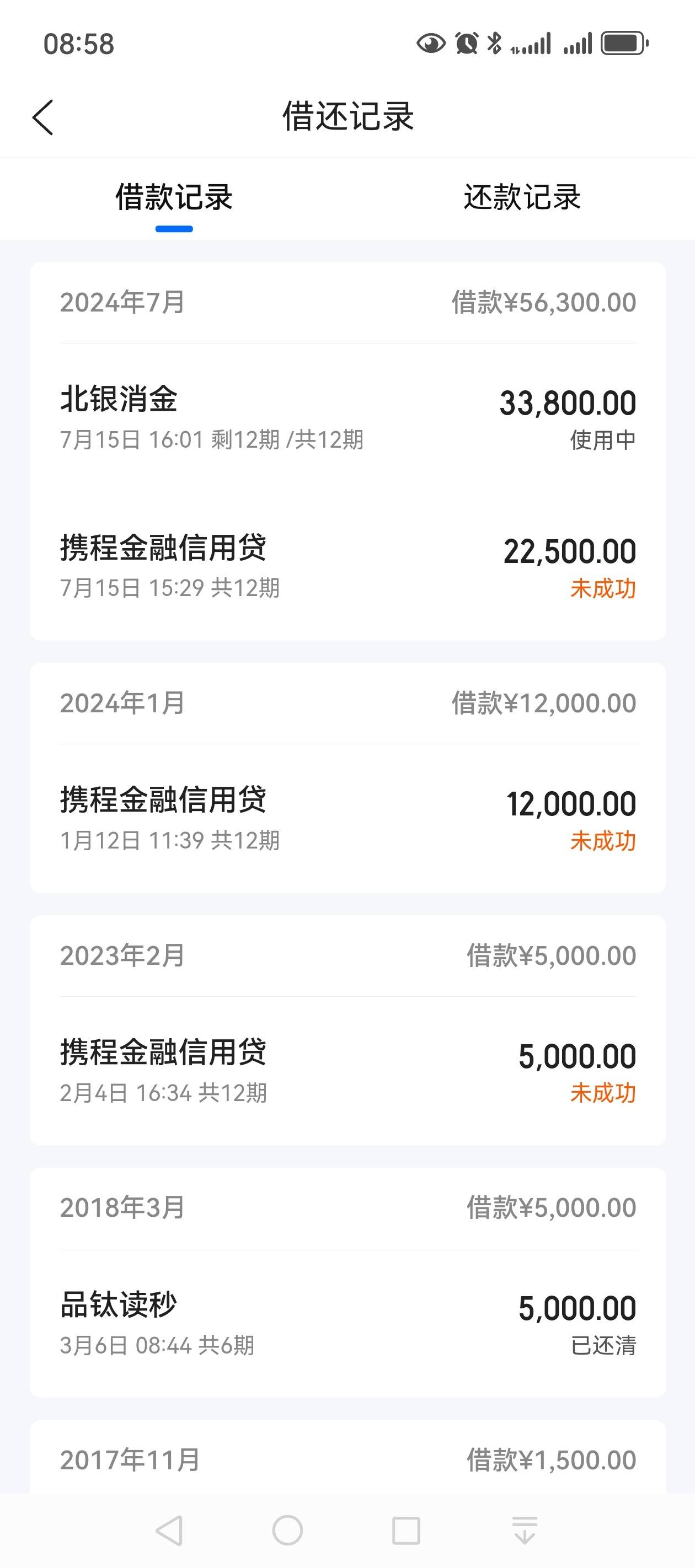Select the 借款记录 tab
The height and width of the screenshot is (1568, 695).
(x=174, y=198)
